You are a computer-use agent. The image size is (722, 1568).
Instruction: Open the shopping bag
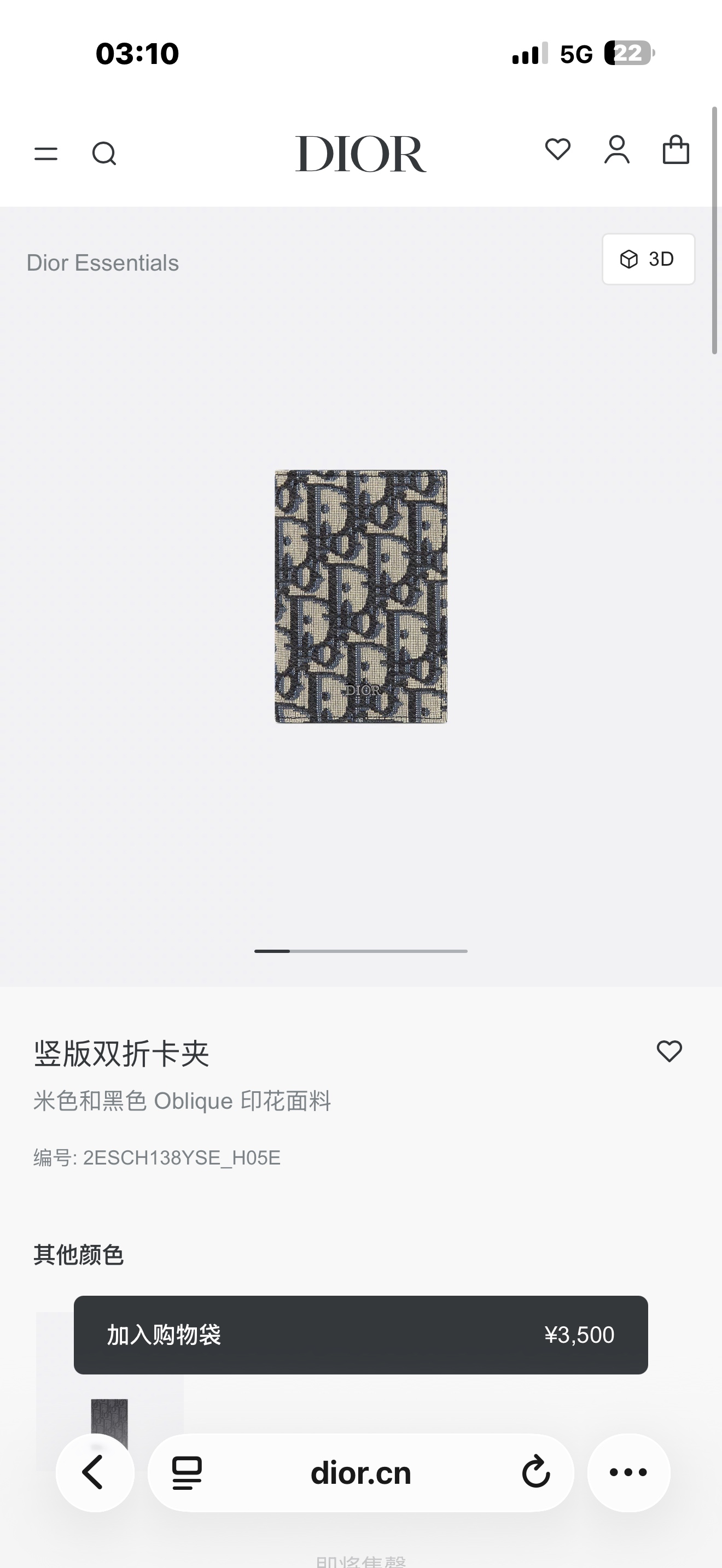tap(676, 150)
